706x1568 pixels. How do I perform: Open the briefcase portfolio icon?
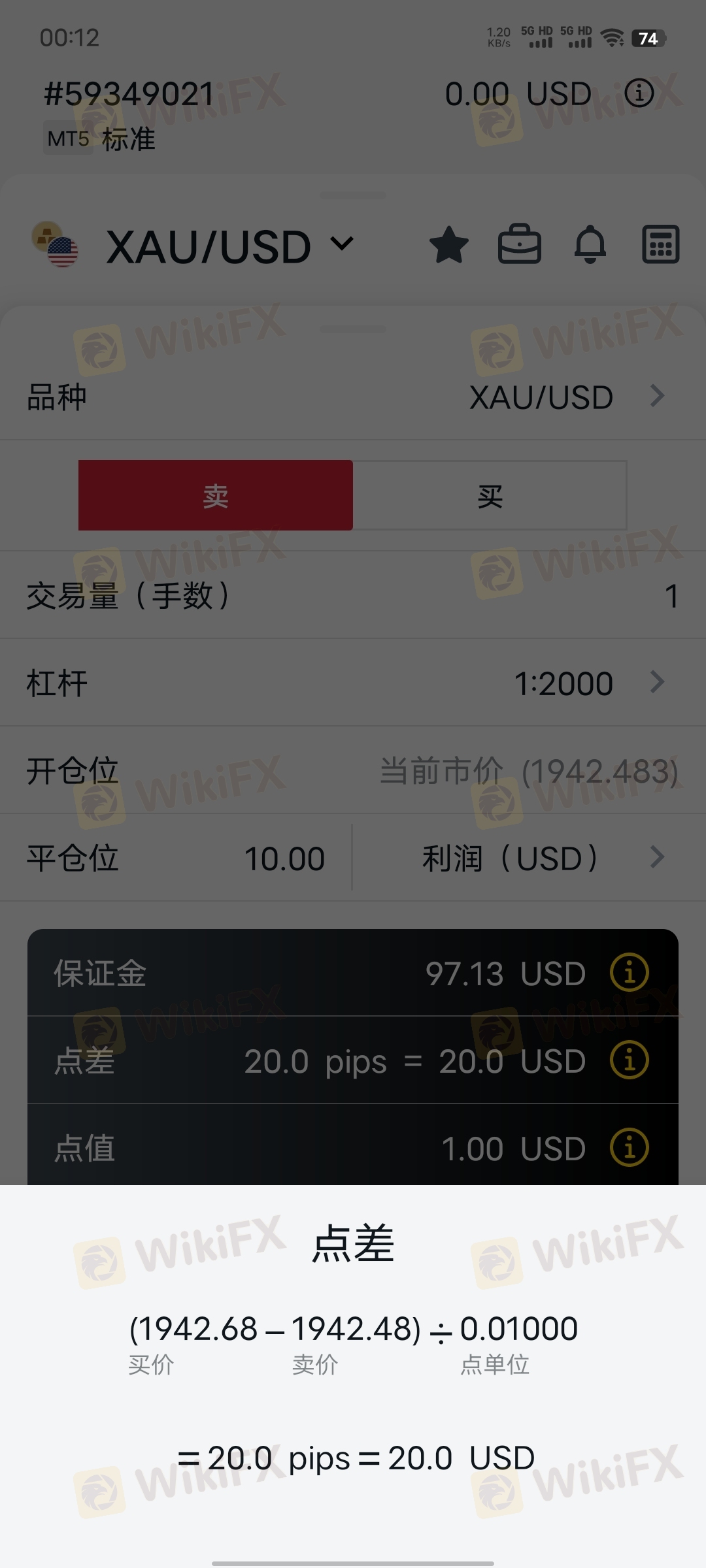(x=520, y=245)
